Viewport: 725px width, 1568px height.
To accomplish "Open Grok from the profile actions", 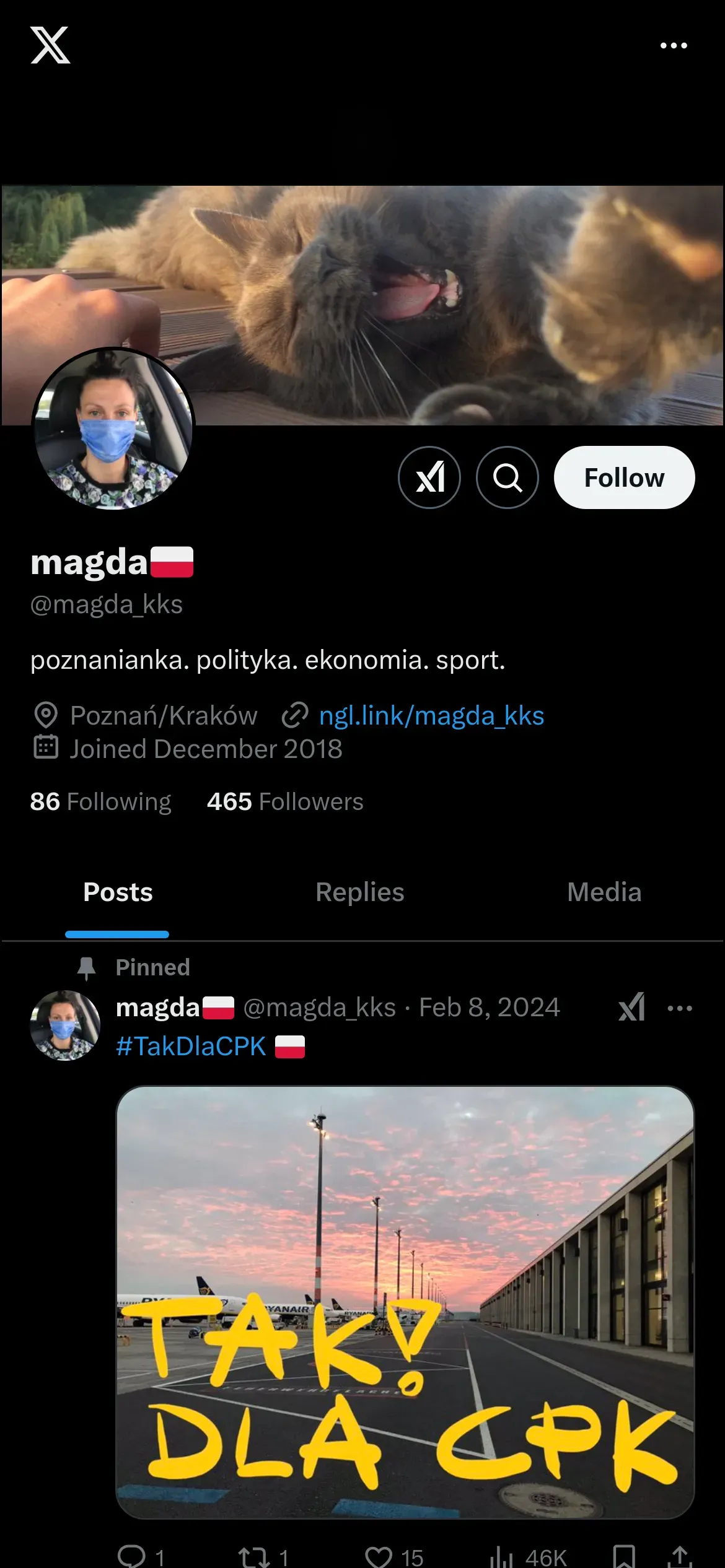I will point(429,477).
